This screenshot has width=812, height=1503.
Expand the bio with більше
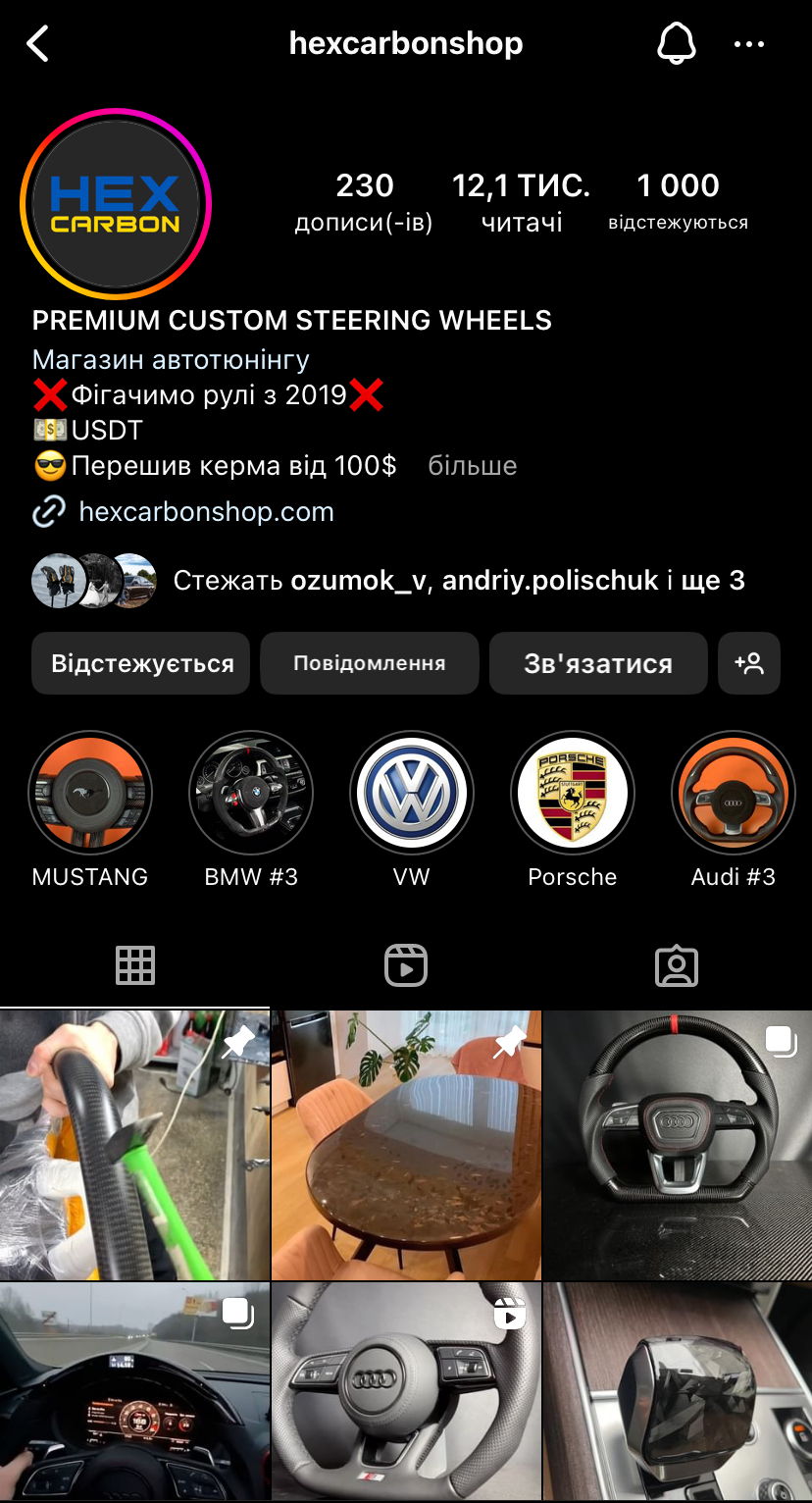[x=472, y=465]
